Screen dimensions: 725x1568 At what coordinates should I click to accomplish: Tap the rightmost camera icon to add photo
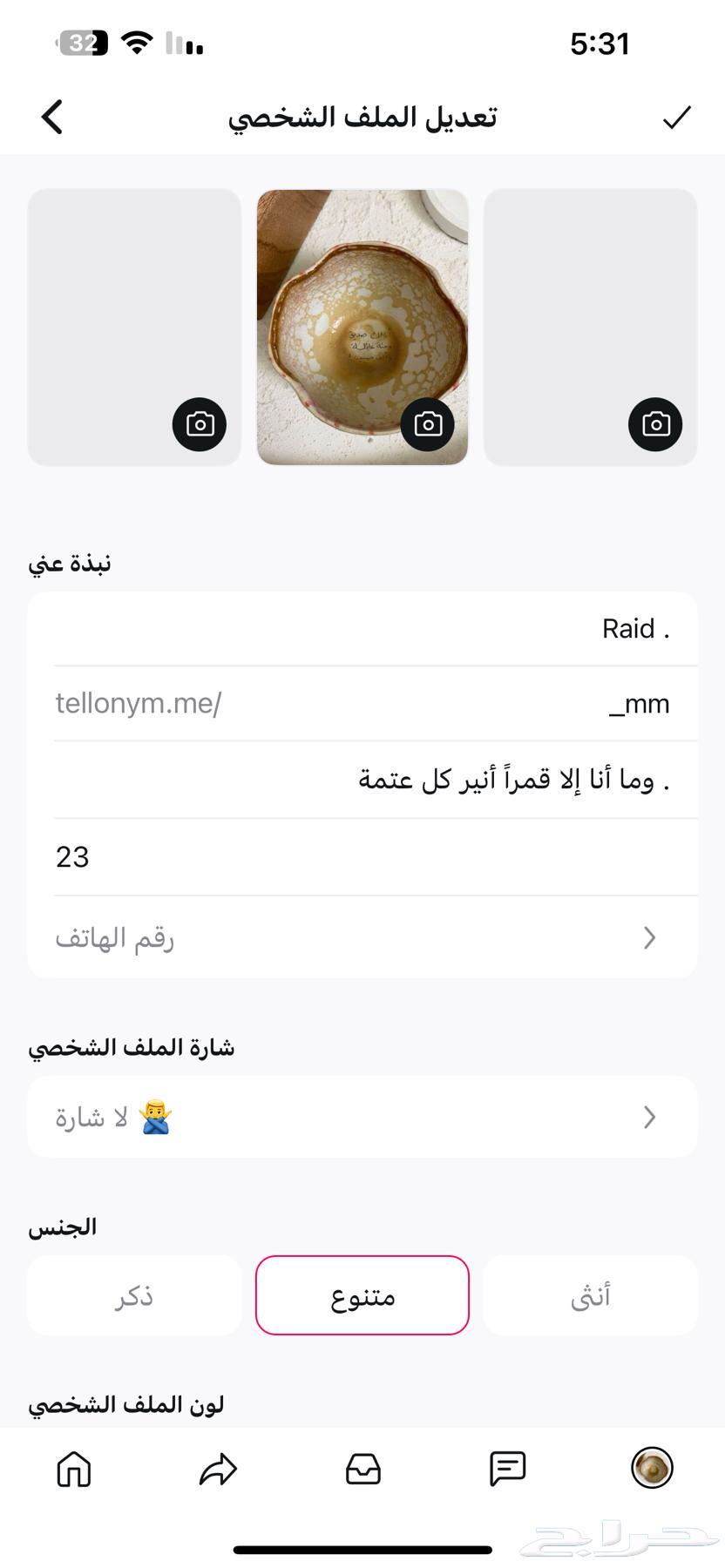654,424
